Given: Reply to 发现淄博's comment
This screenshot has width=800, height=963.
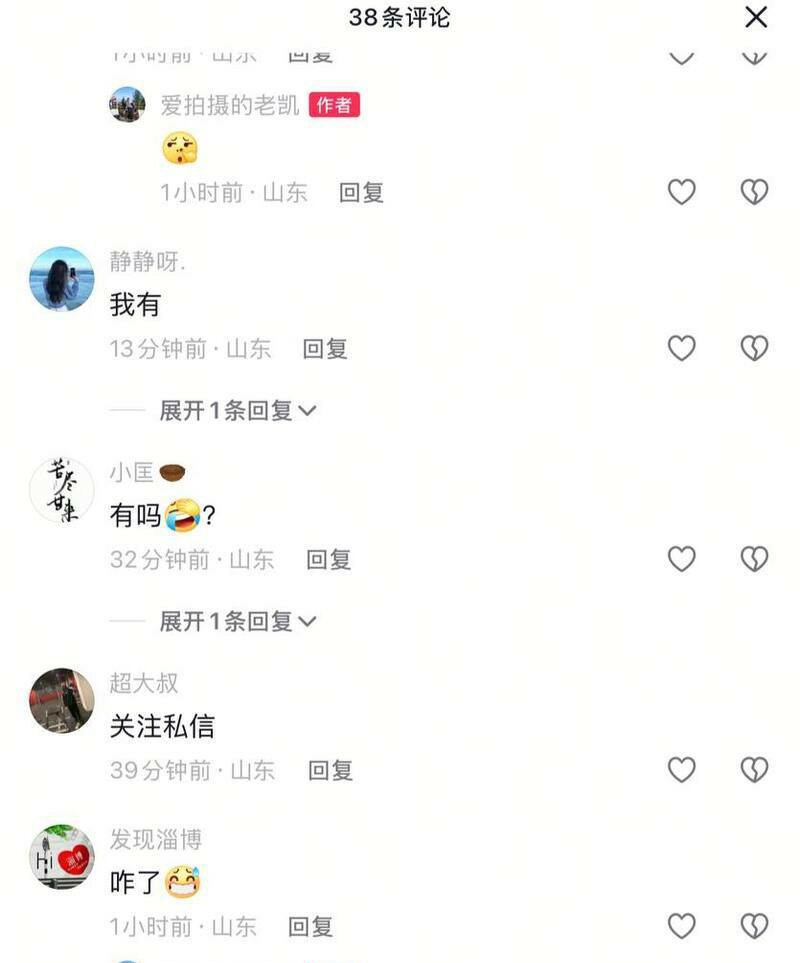Looking at the screenshot, I should pos(310,927).
